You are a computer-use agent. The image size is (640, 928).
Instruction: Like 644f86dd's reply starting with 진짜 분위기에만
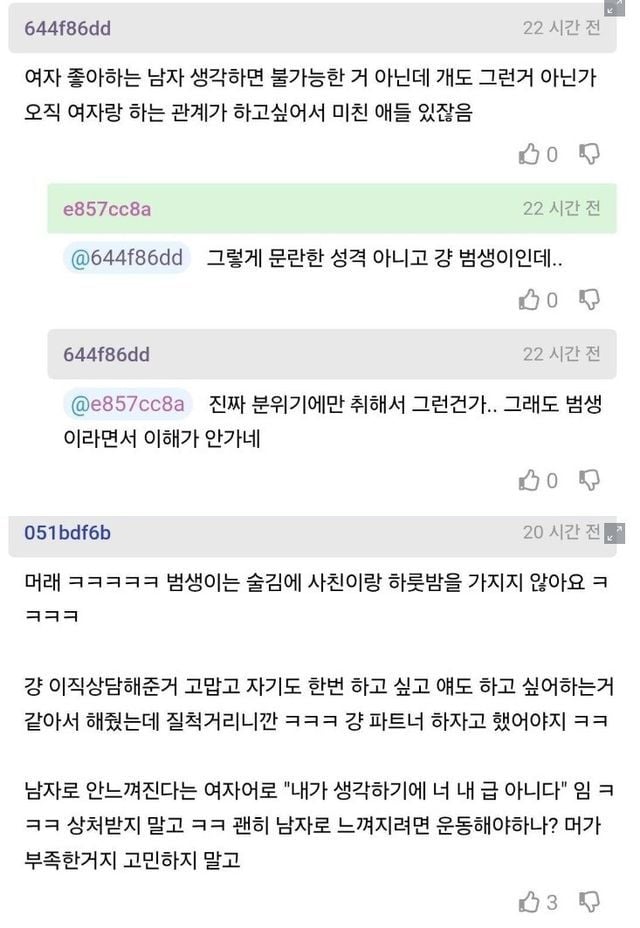point(529,481)
